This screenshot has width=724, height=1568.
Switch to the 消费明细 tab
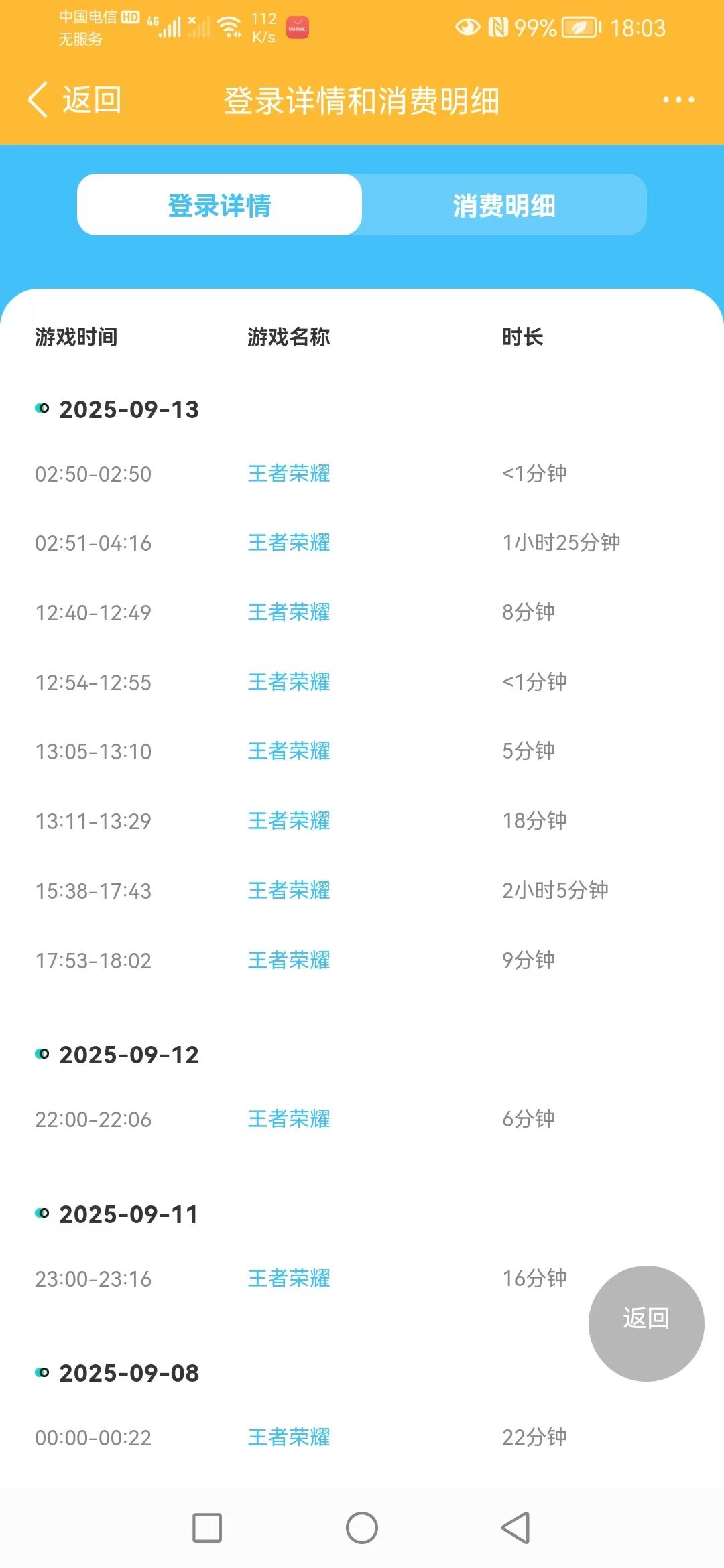(503, 205)
